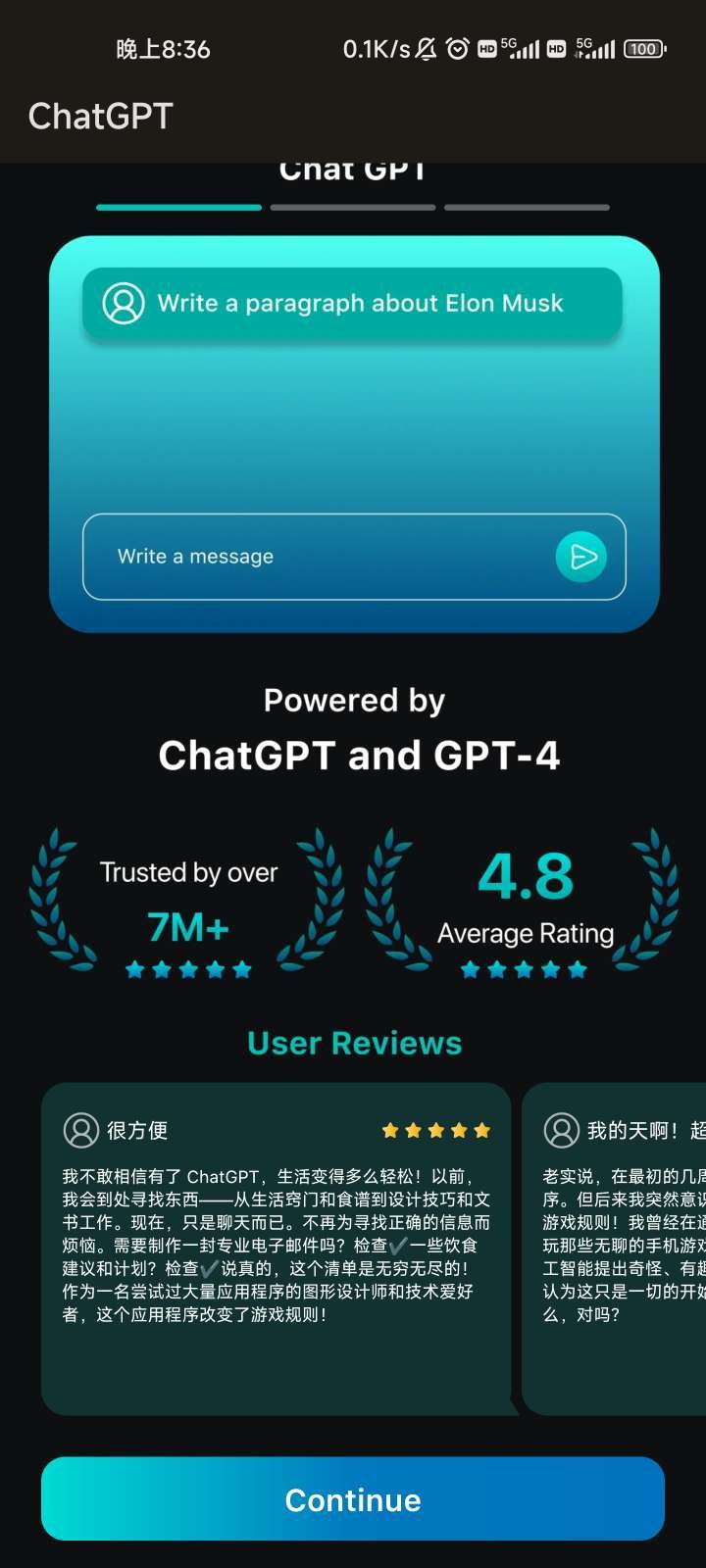Tap the muted notifications bell icon
The height and width of the screenshot is (1568, 706).
point(424,46)
